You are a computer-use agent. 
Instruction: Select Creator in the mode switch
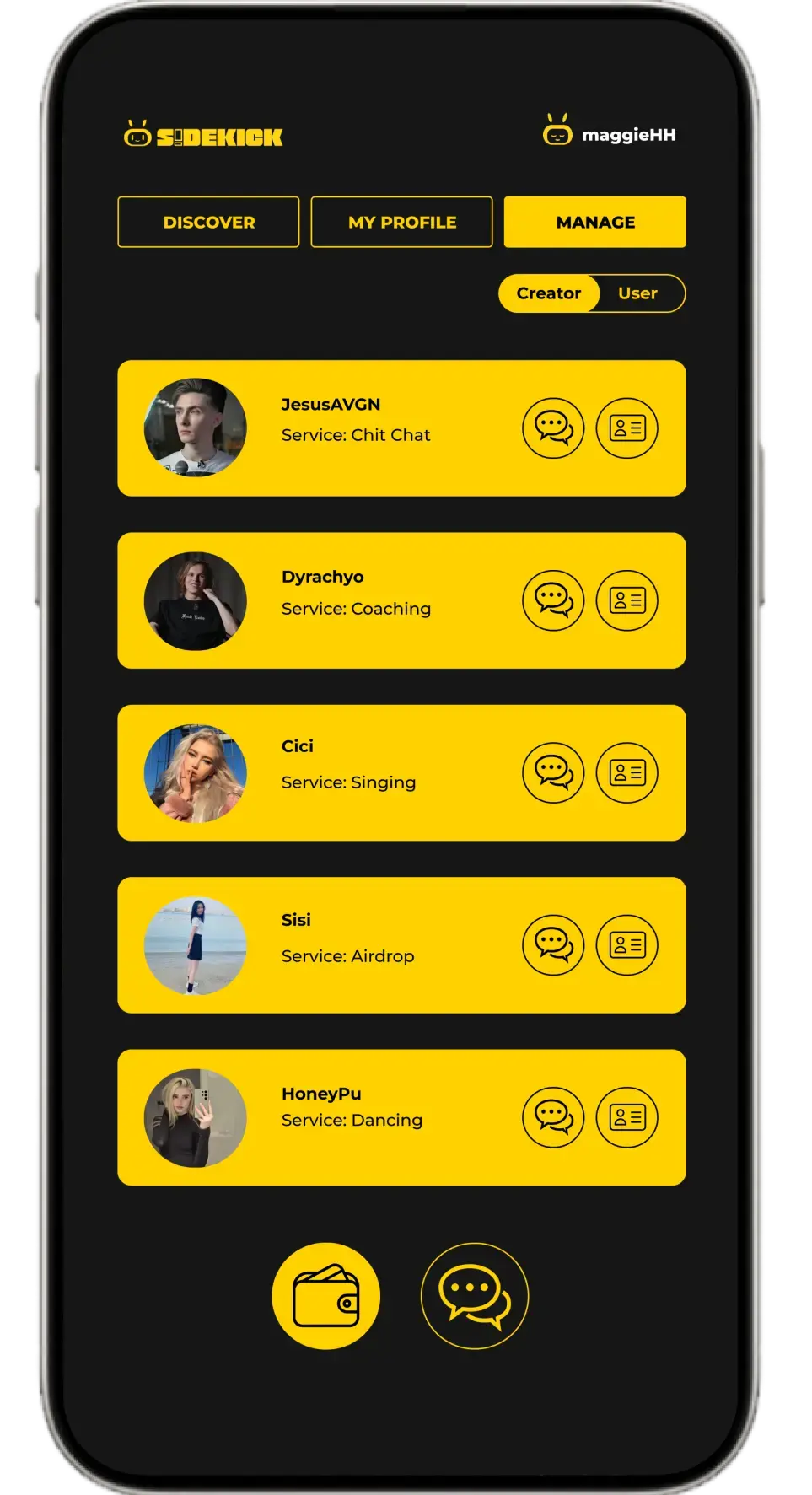click(x=549, y=293)
